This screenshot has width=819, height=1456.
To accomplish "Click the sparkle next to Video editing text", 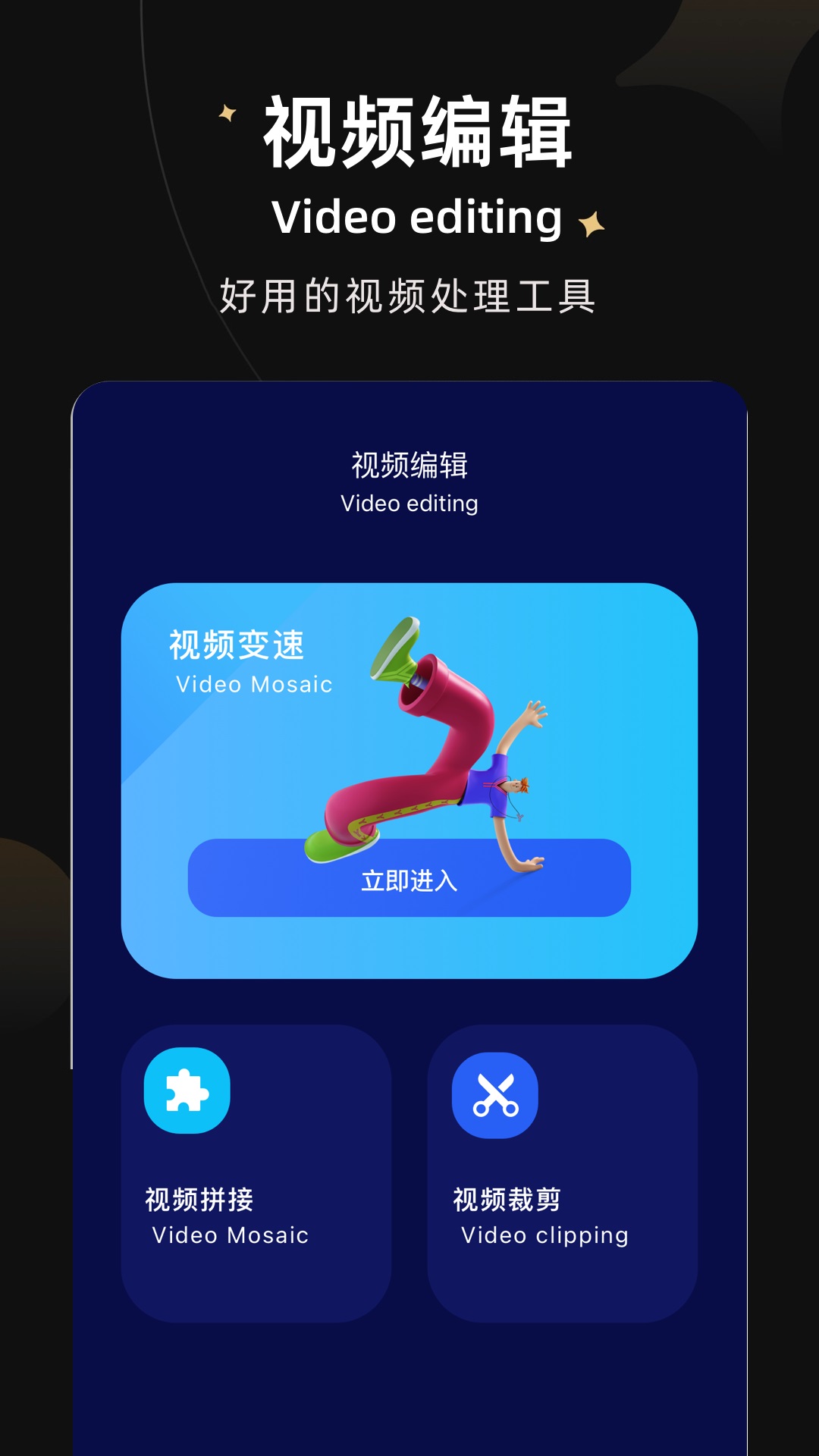I will 591,222.
